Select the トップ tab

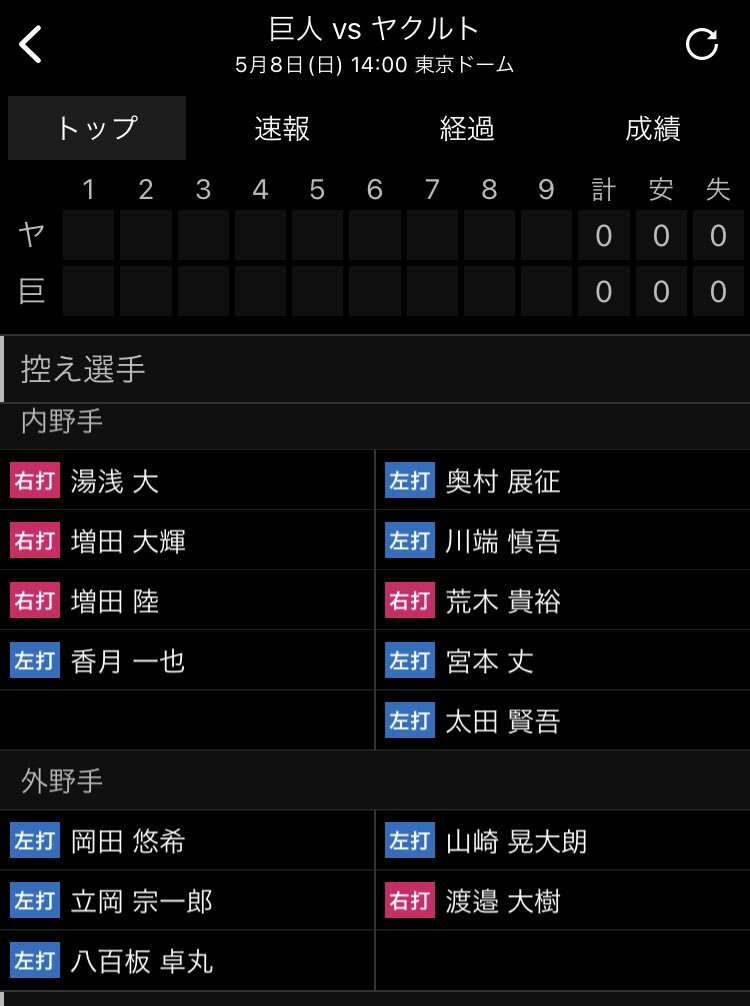click(x=97, y=128)
